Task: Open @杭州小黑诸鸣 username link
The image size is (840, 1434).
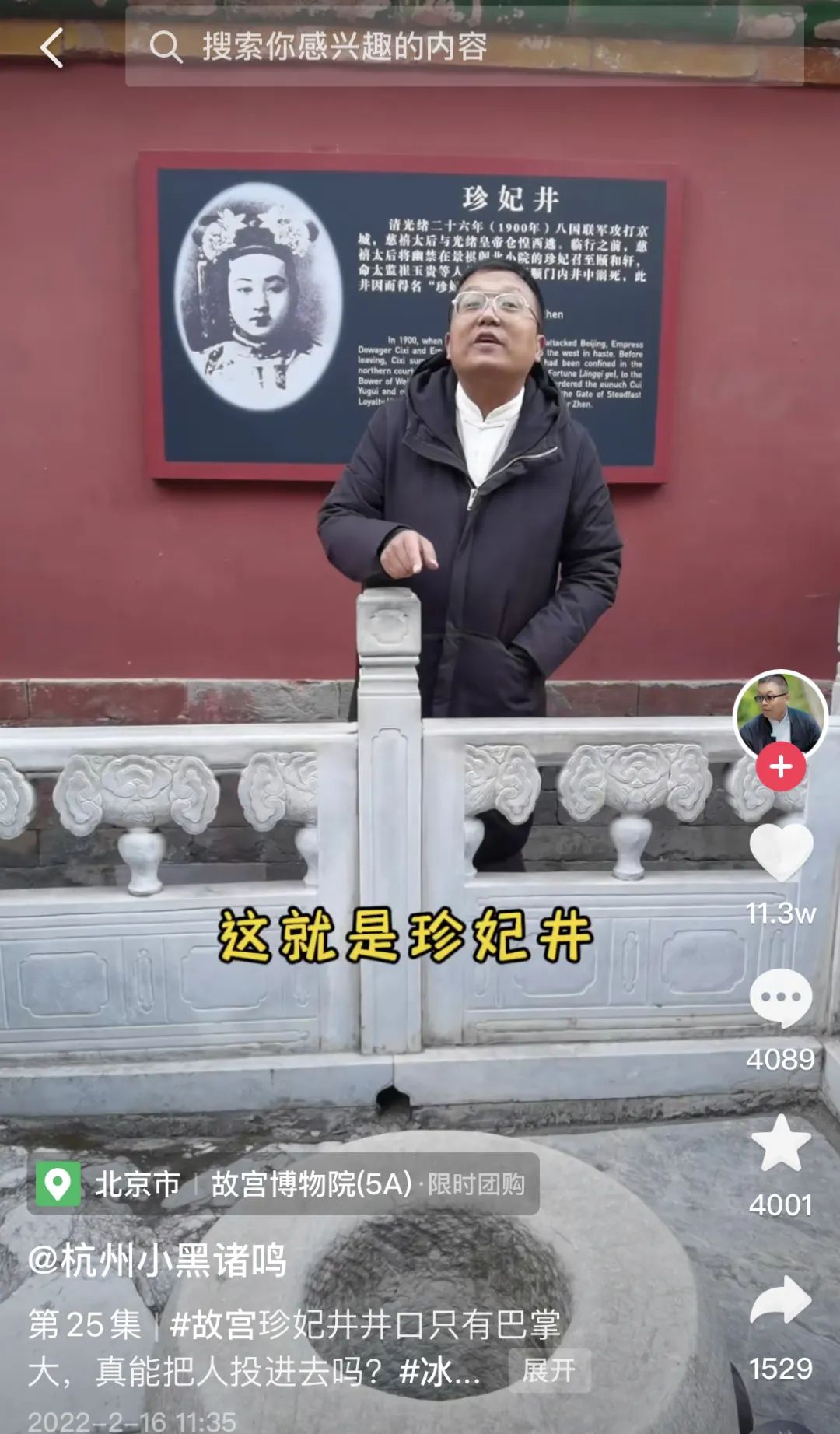Action: pyautogui.click(x=158, y=1260)
